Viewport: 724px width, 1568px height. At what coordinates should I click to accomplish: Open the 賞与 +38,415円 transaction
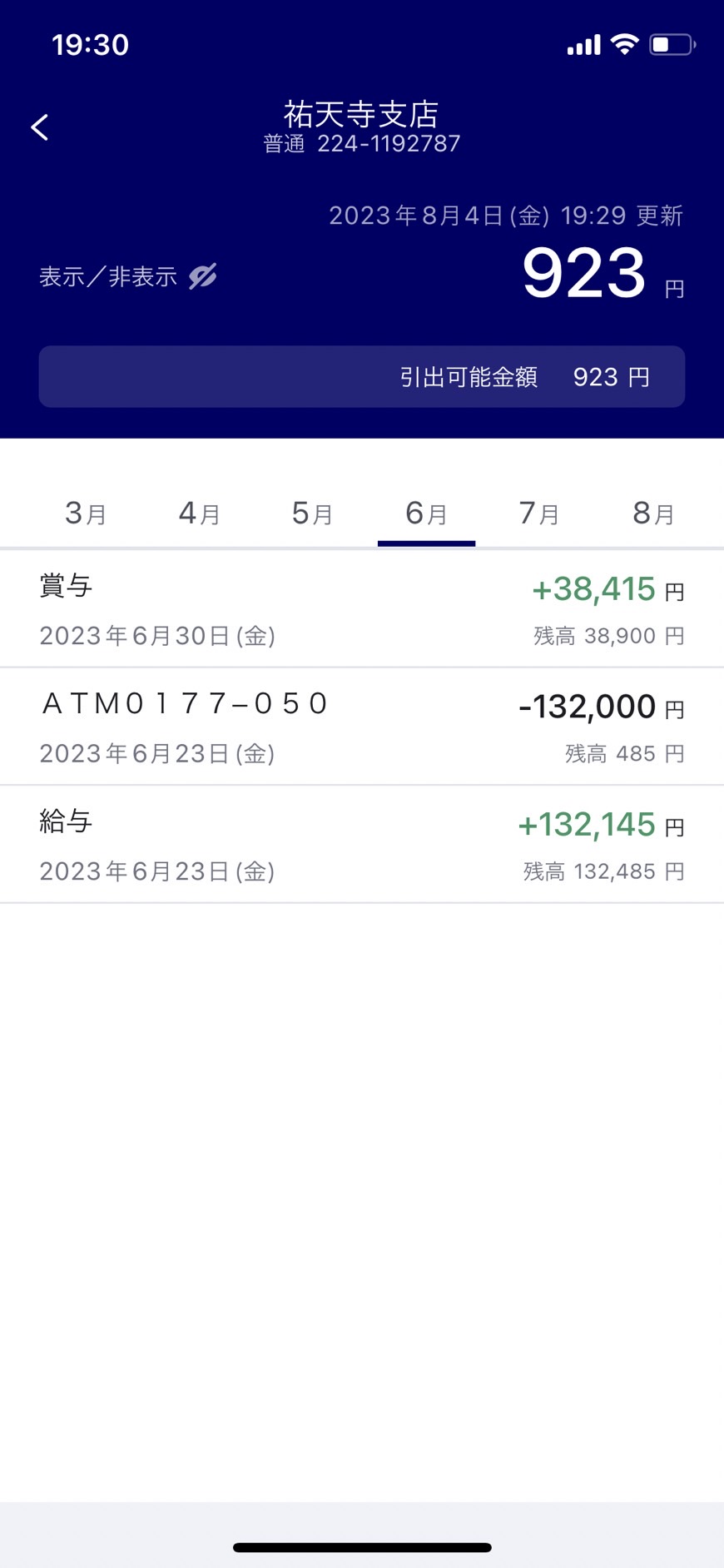(x=362, y=609)
